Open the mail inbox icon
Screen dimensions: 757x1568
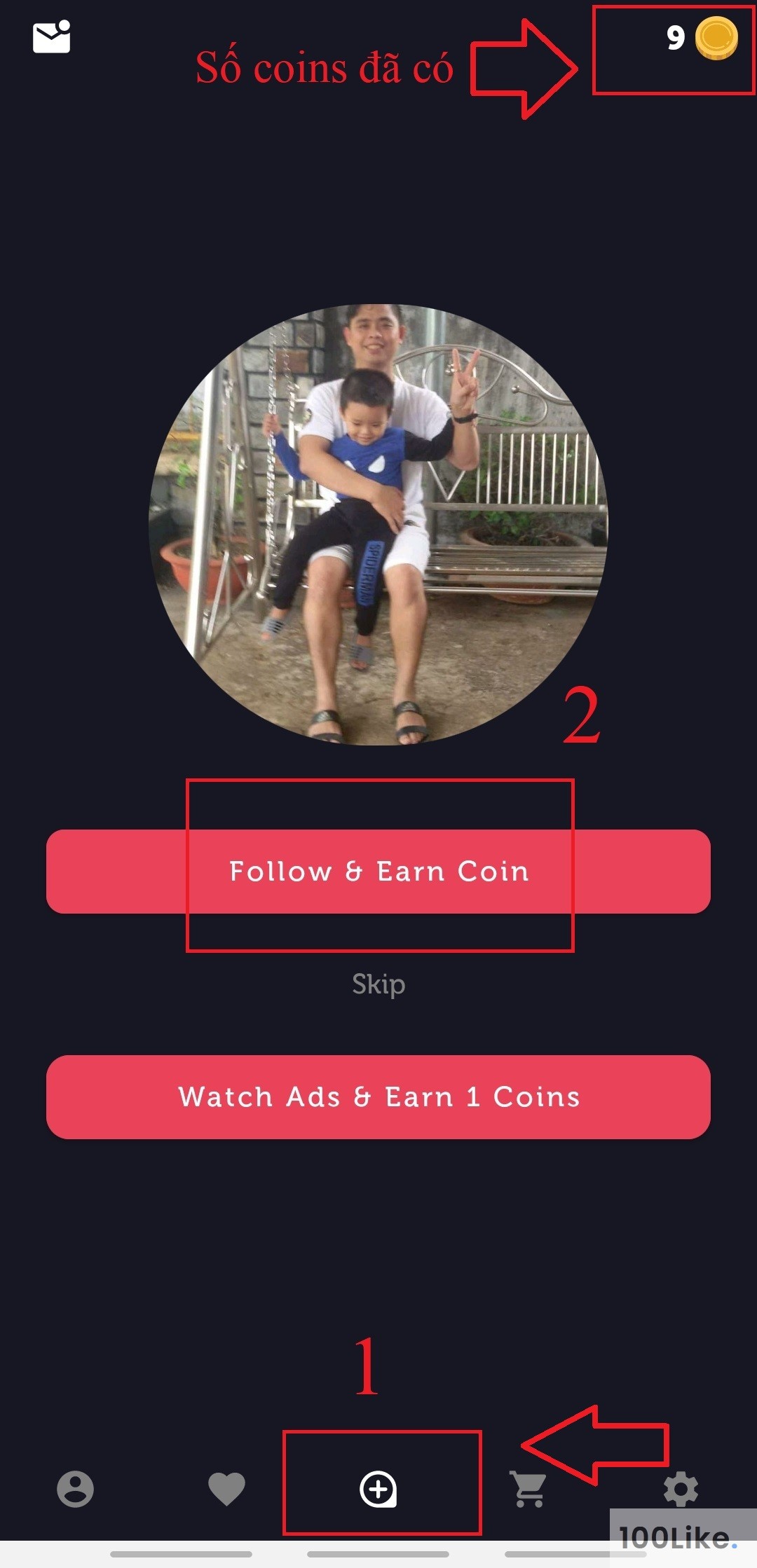click(51, 37)
